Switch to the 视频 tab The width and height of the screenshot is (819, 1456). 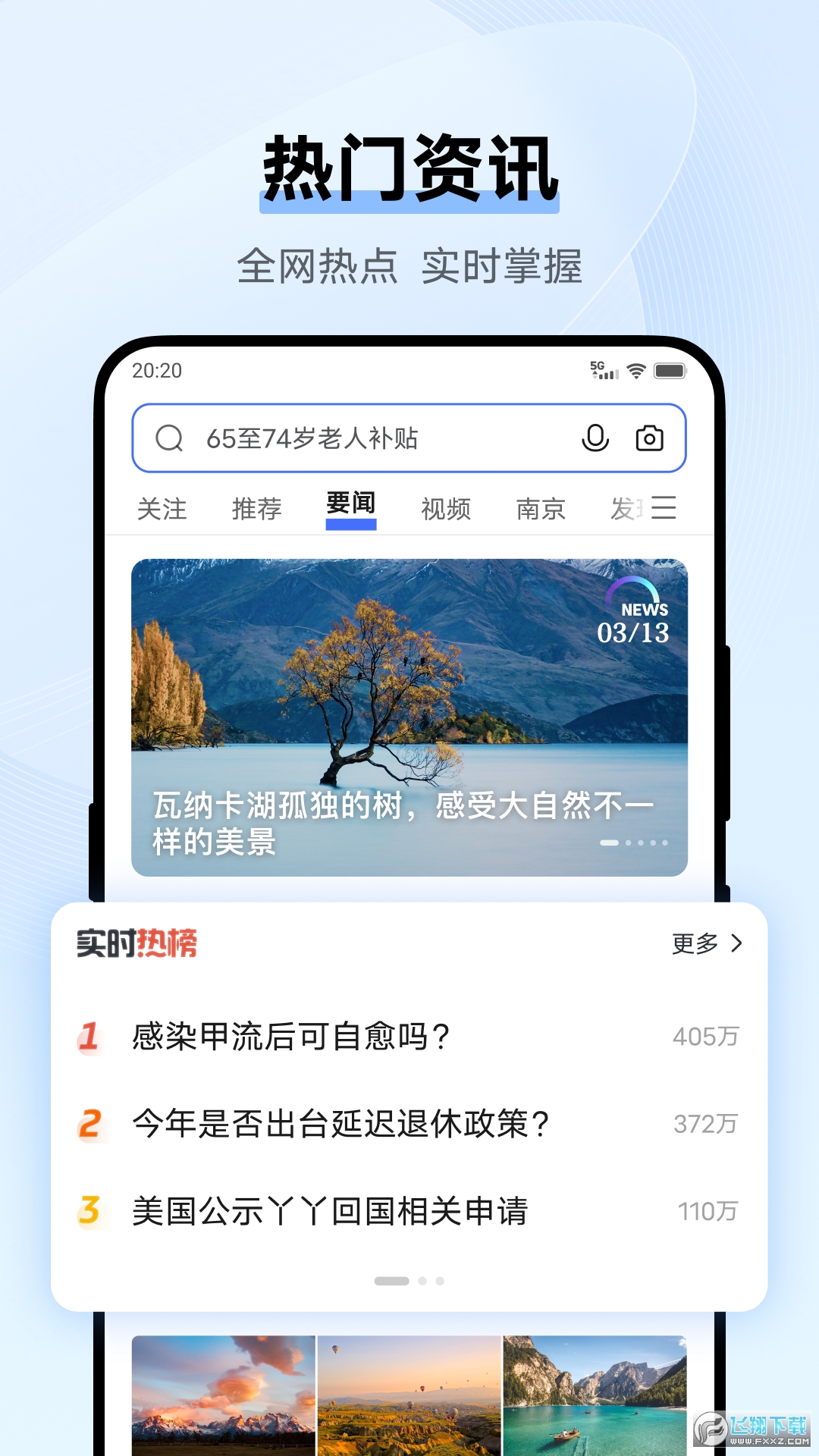pos(447,508)
